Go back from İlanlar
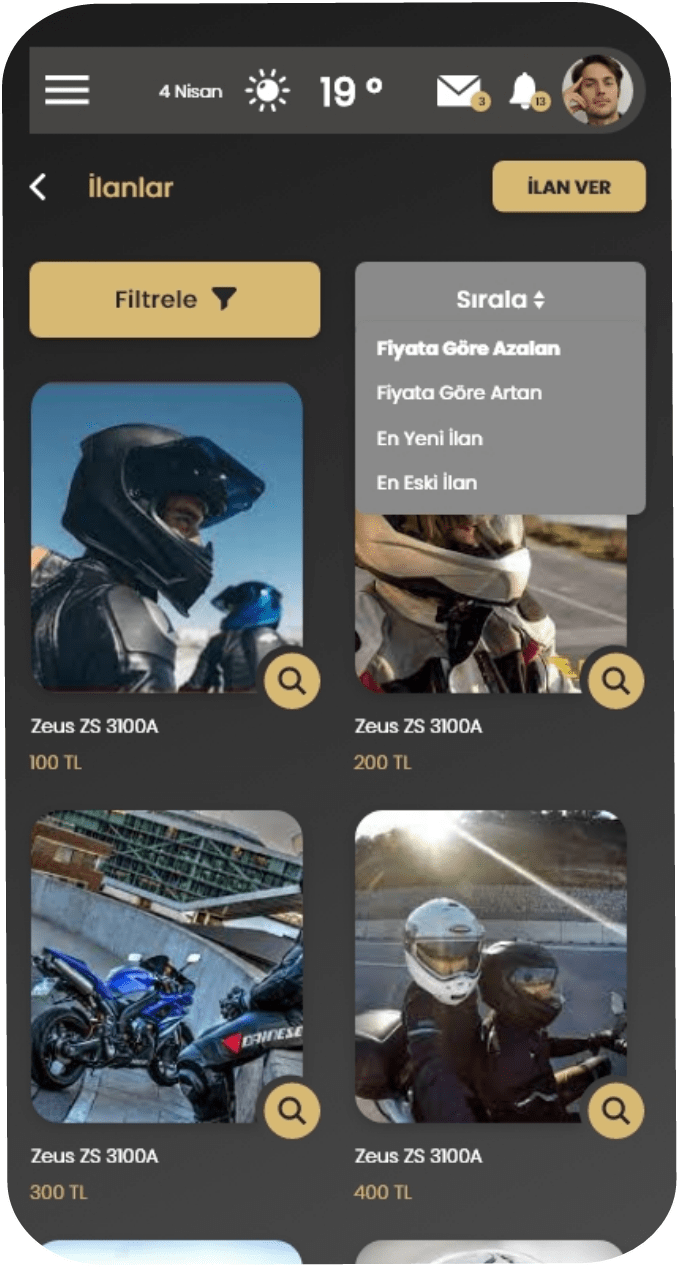This screenshot has height=1267, width=679. (38, 187)
